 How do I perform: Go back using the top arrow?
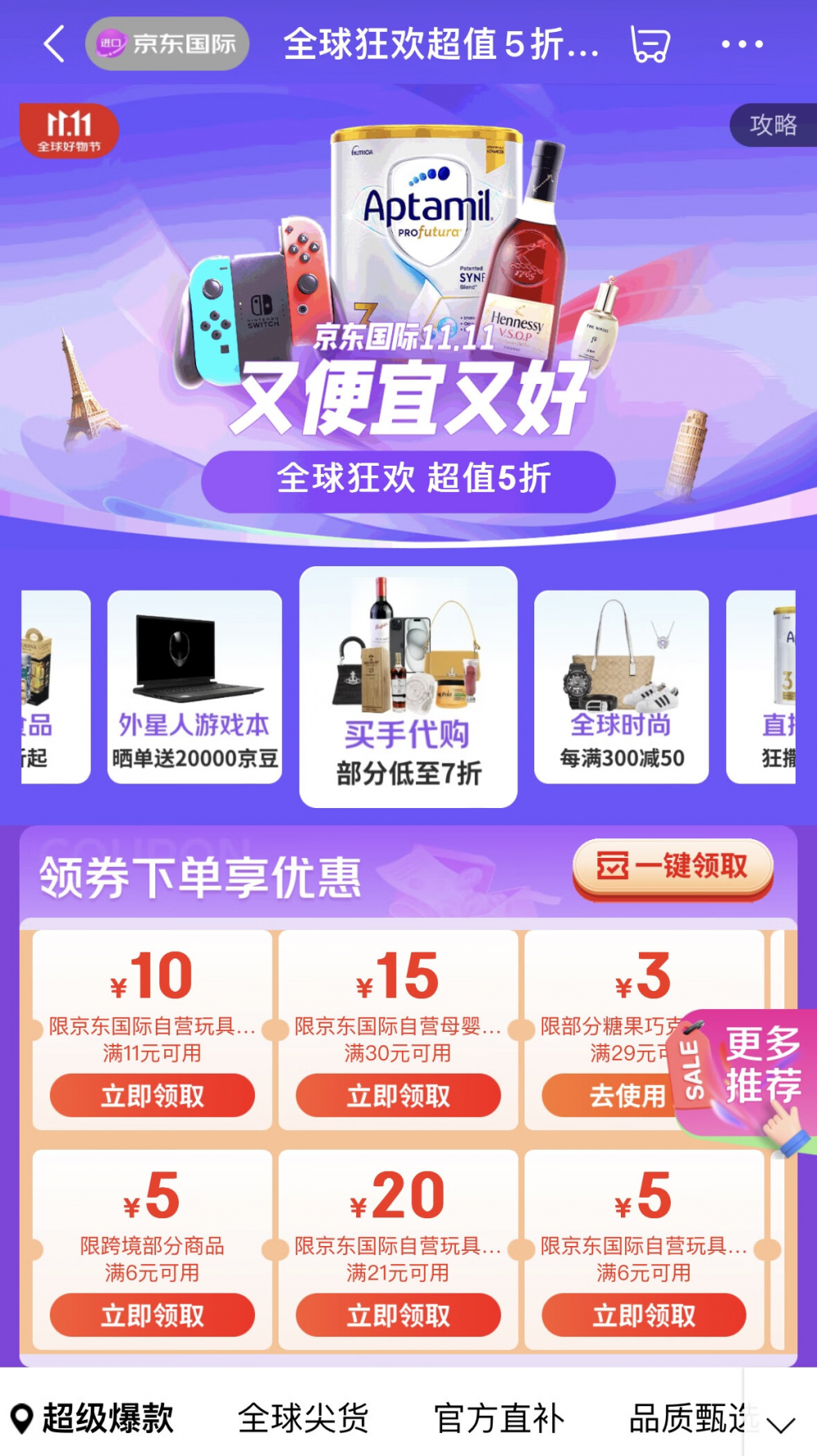54,44
